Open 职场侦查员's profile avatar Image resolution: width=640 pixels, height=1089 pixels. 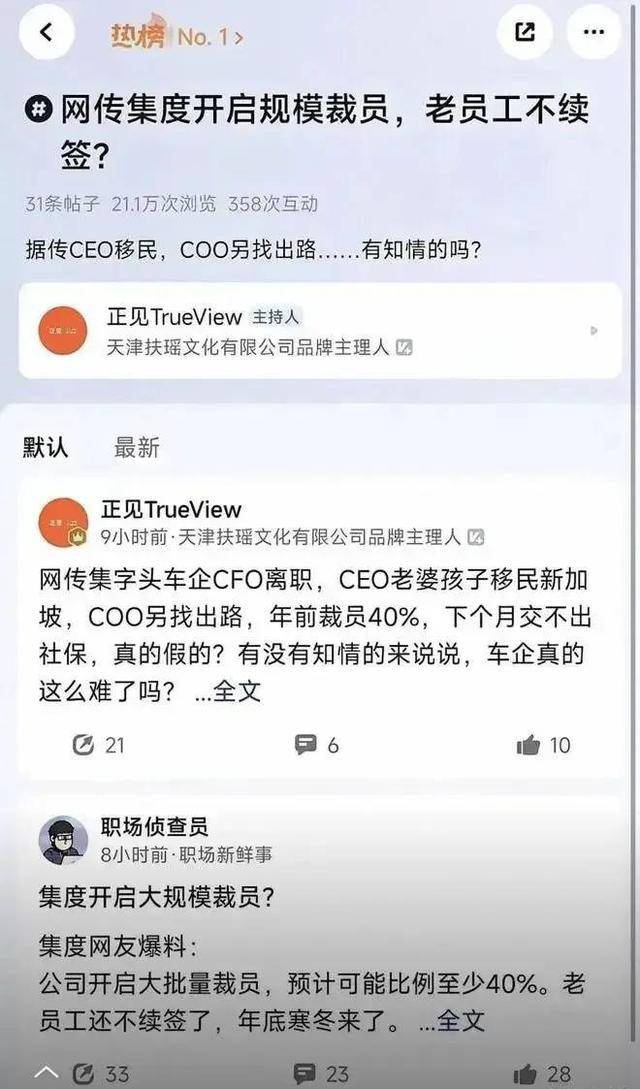pyautogui.click(x=63, y=840)
